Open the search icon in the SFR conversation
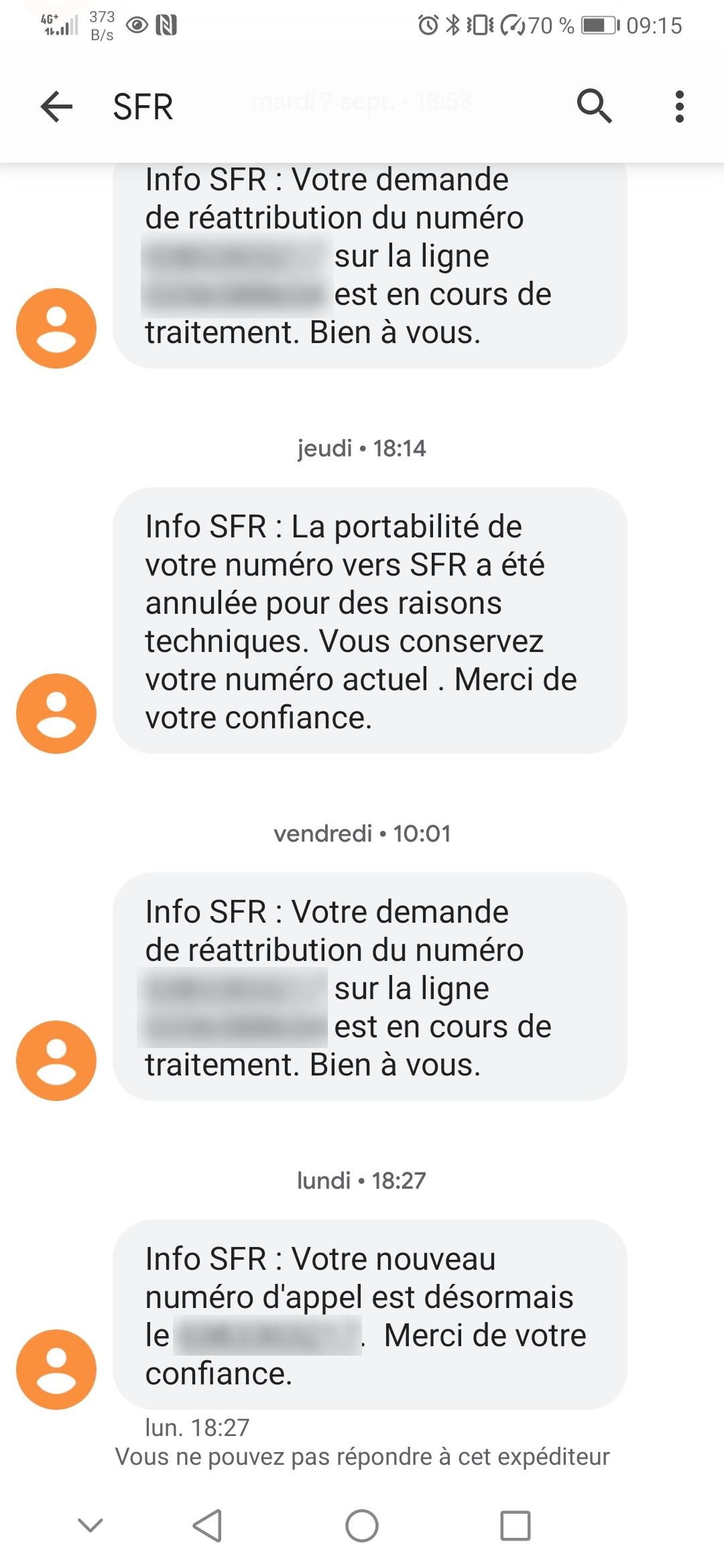724x1568 pixels. point(594,107)
